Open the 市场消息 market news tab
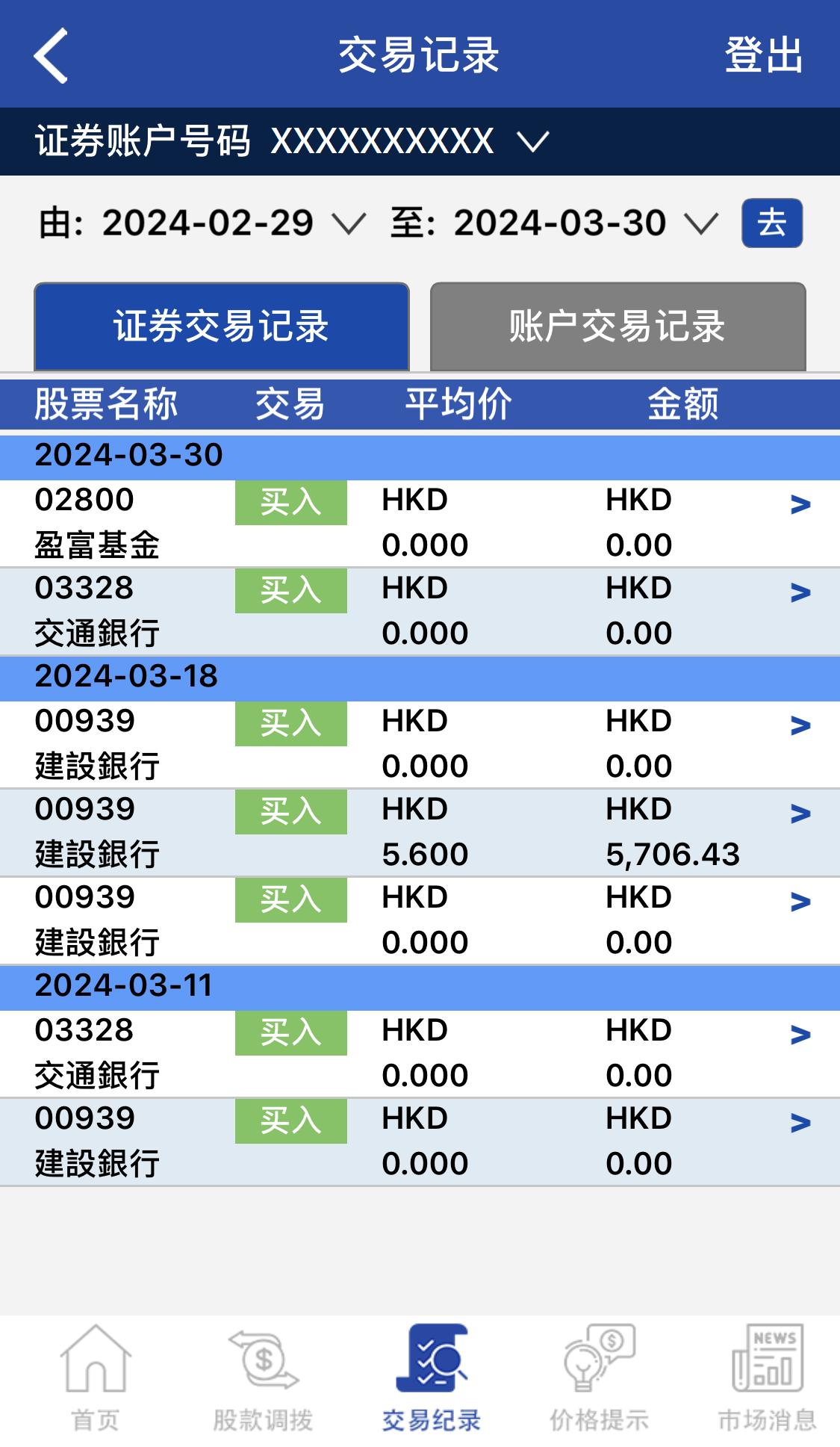The image size is (840, 1447). pos(767,1378)
